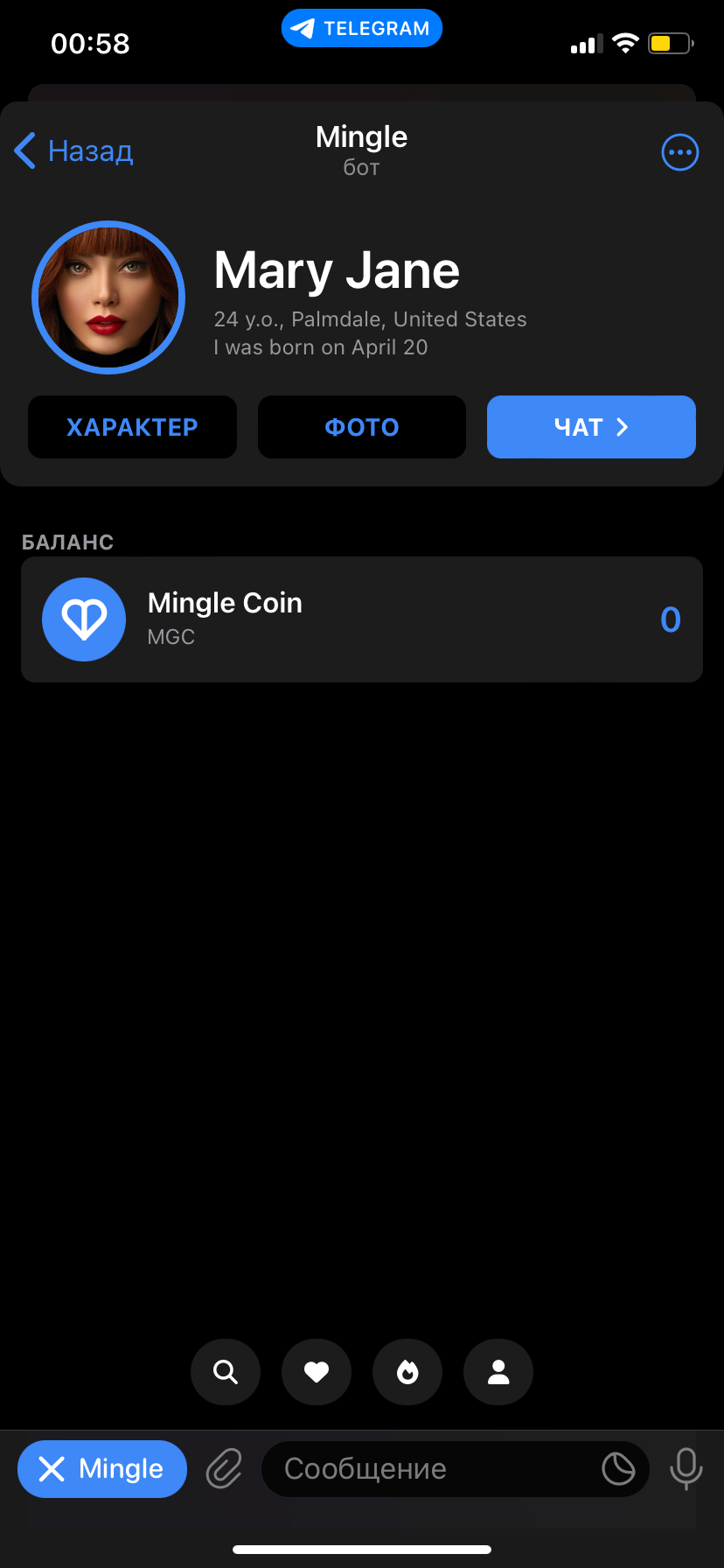Start the ЧАТ with Mary Jane
724x1568 pixels.
click(x=591, y=427)
